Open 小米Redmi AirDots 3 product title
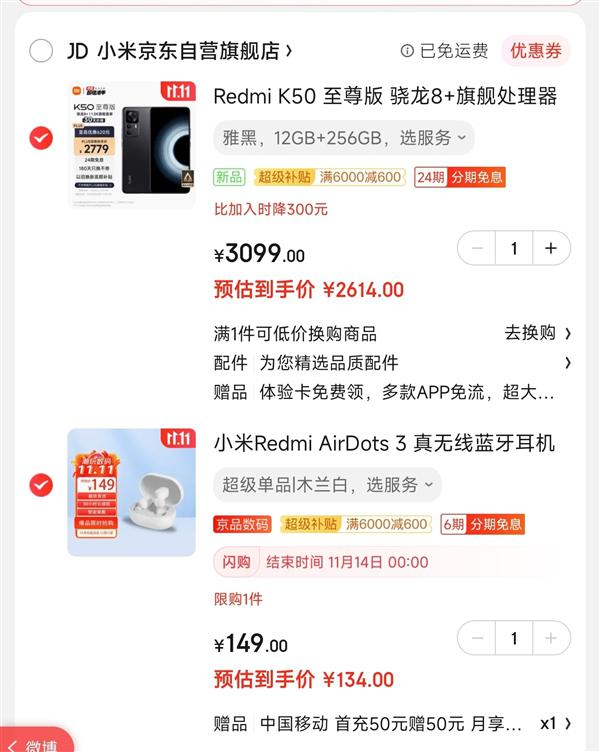The width and height of the screenshot is (600, 752). [x=385, y=443]
